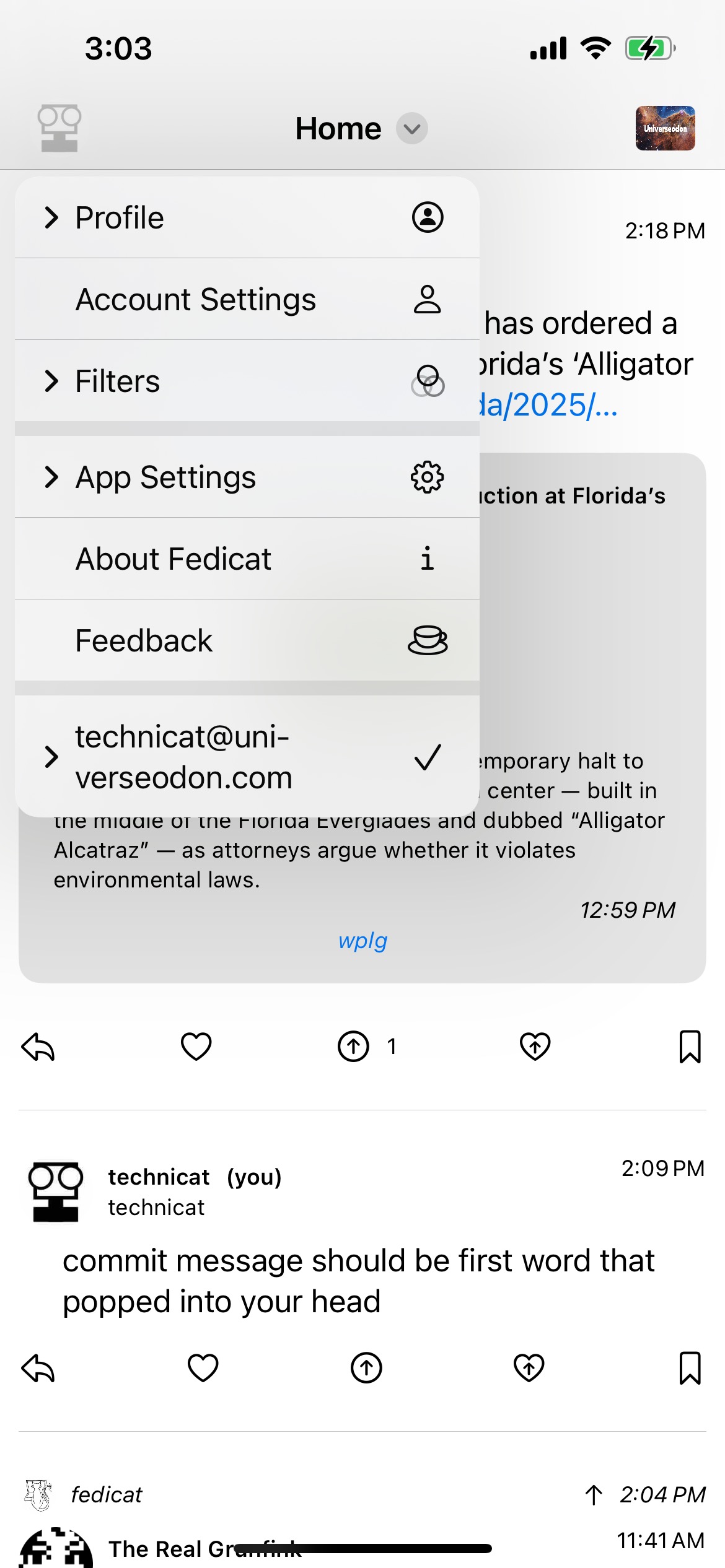The image size is (725, 1568).
Task: Like and boost the commit message post
Action: point(529,1368)
